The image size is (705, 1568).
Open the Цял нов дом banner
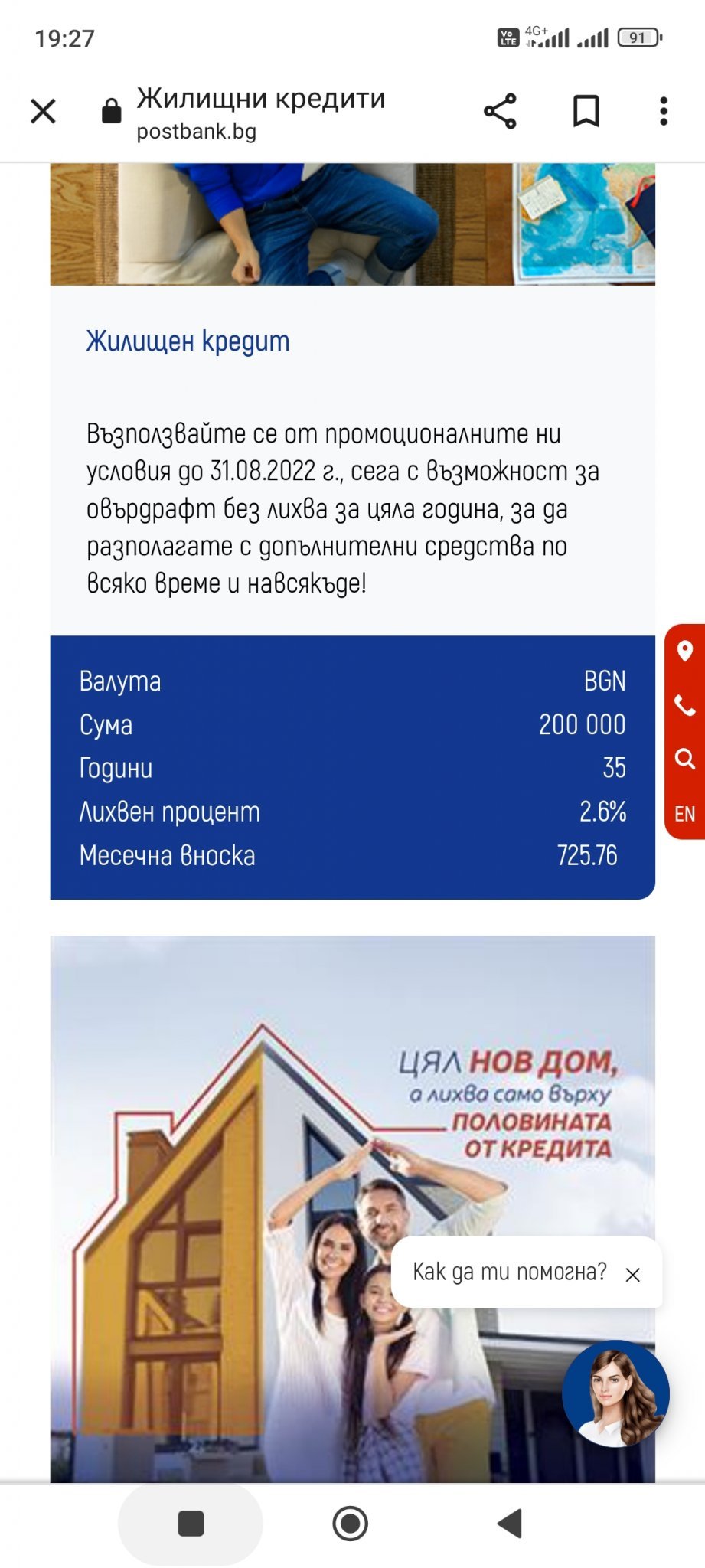[353, 1209]
